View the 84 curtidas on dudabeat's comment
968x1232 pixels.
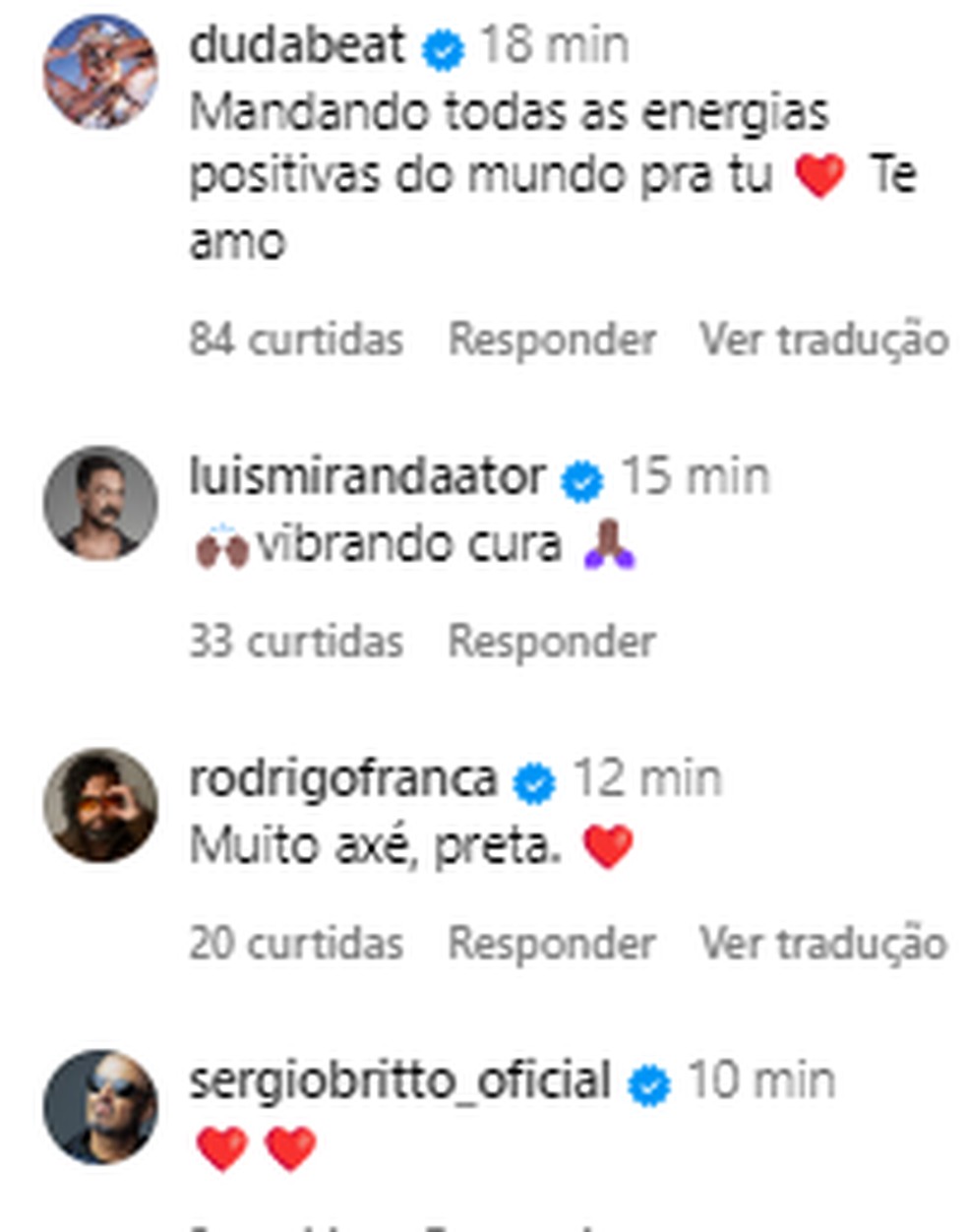296,338
